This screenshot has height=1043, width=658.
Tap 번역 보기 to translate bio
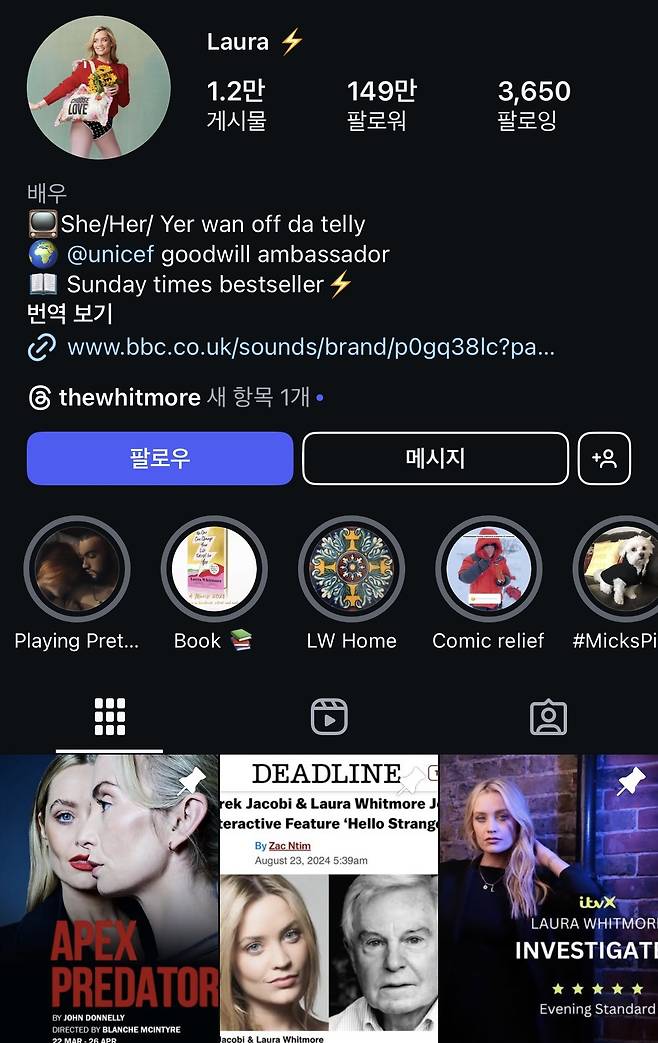coord(70,314)
